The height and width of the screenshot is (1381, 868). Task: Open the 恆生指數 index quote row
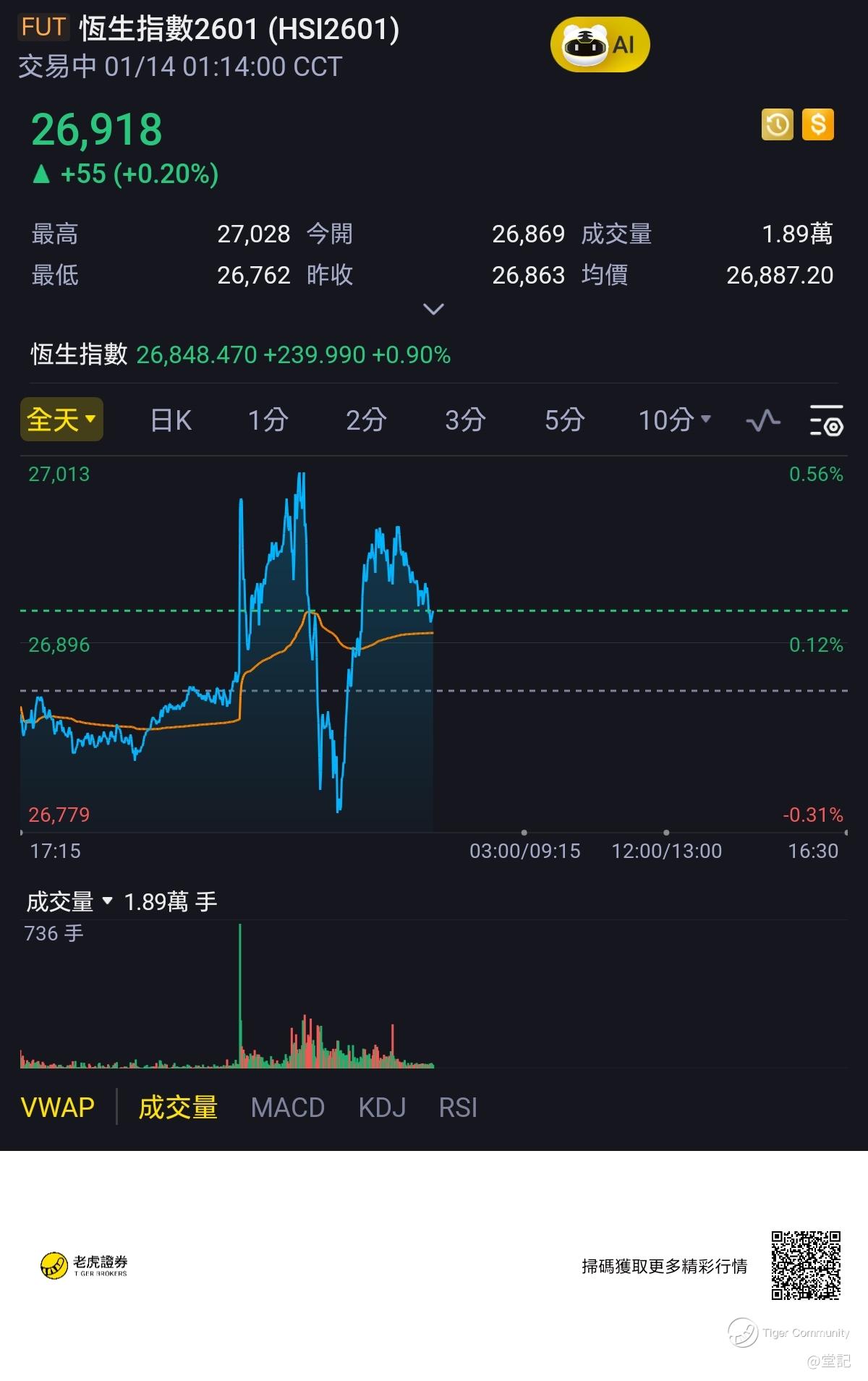241,355
